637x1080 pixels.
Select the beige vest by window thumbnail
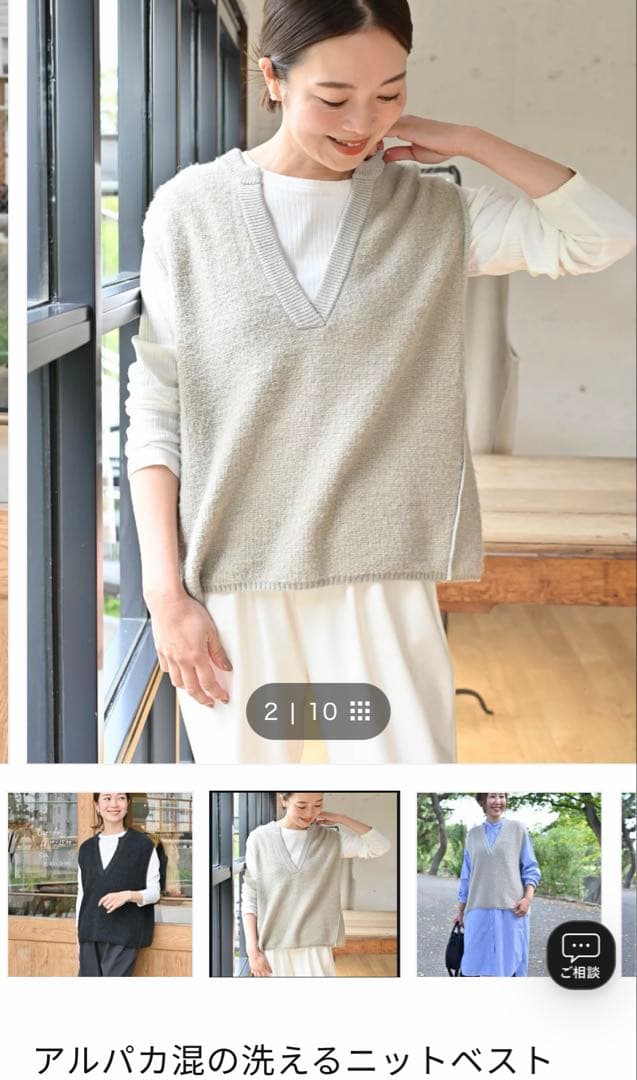[304, 884]
